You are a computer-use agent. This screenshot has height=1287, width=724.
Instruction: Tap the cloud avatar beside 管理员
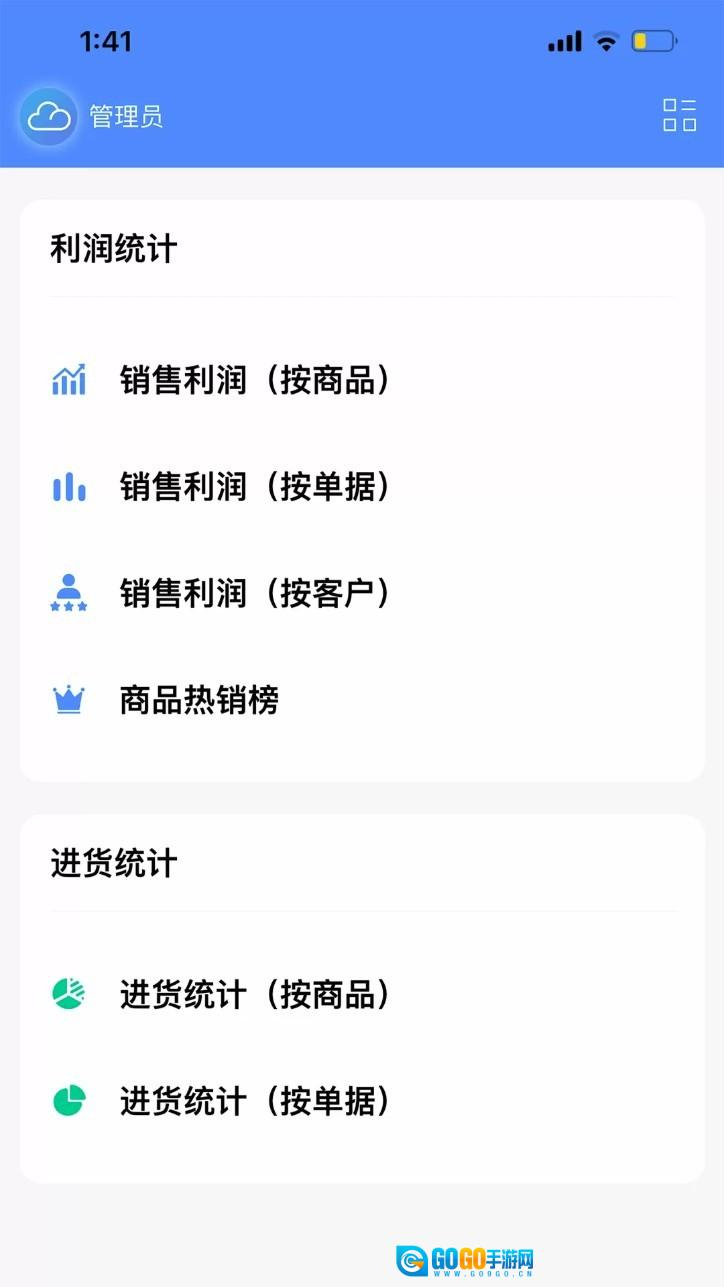[x=48, y=117]
